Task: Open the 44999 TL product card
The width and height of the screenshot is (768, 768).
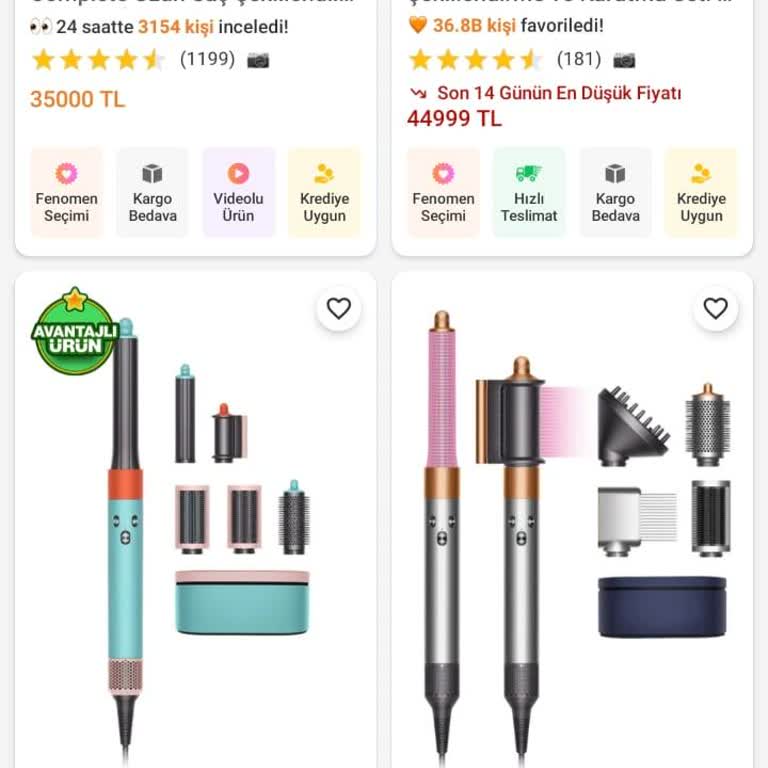Action: pyautogui.click(x=571, y=118)
